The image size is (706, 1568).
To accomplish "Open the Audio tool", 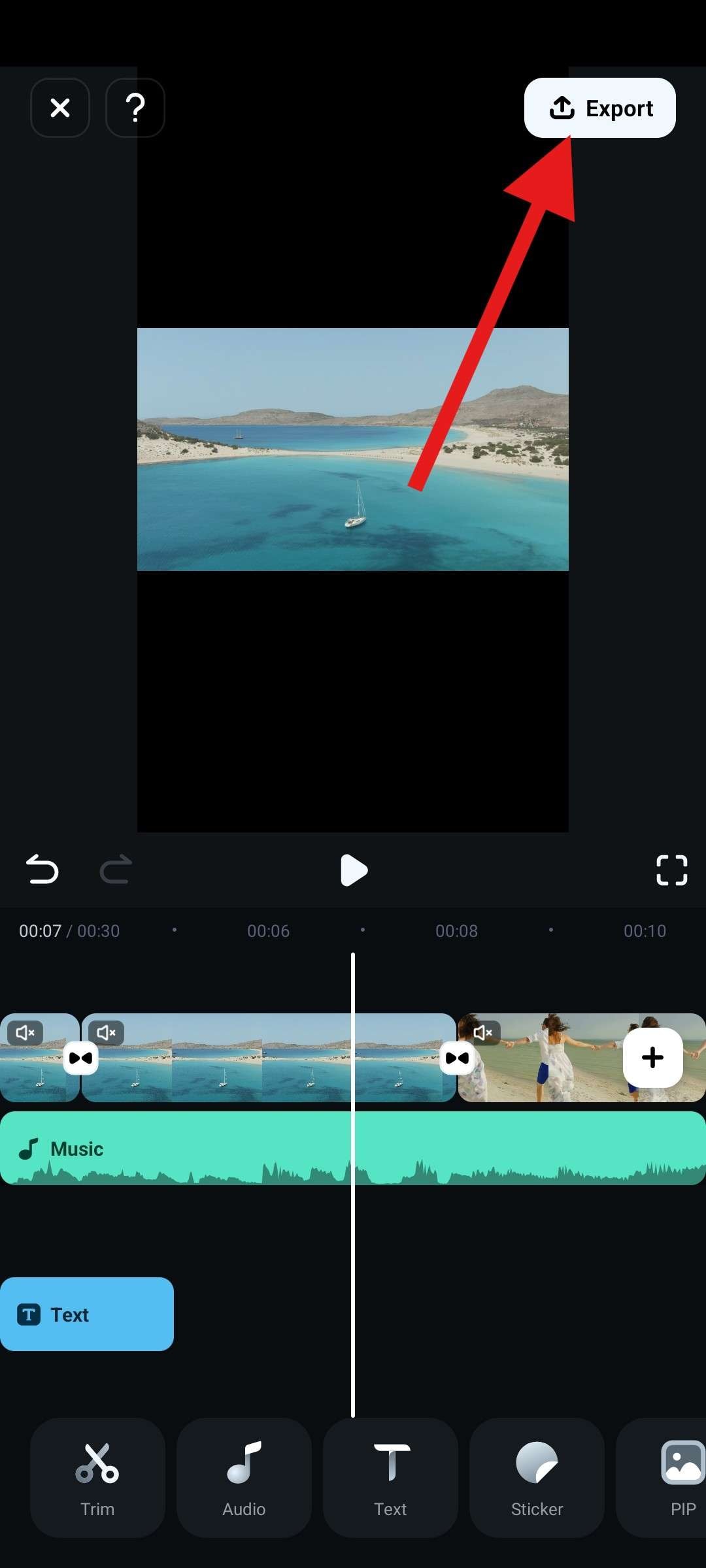I will coord(244,1477).
